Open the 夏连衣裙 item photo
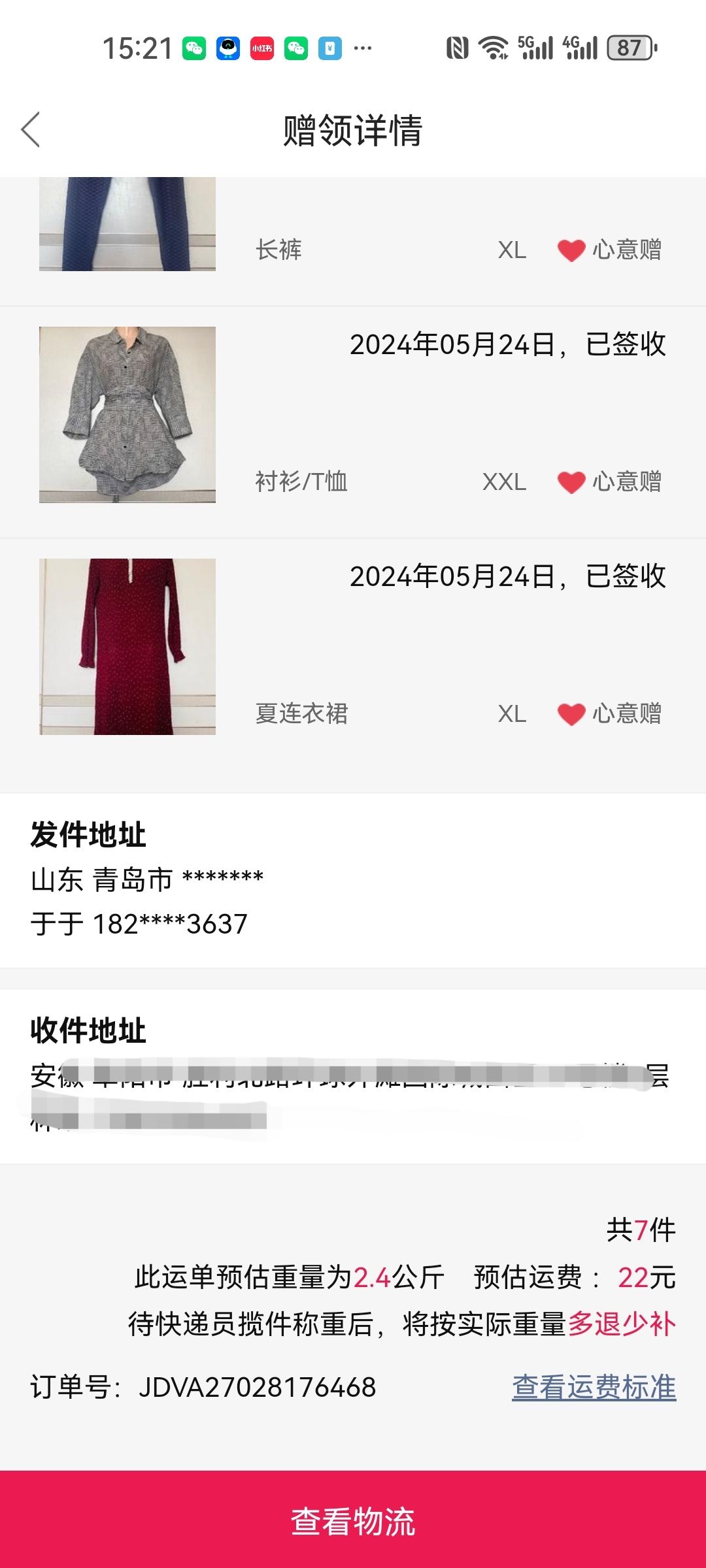This screenshot has width=706, height=1568. point(127,647)
